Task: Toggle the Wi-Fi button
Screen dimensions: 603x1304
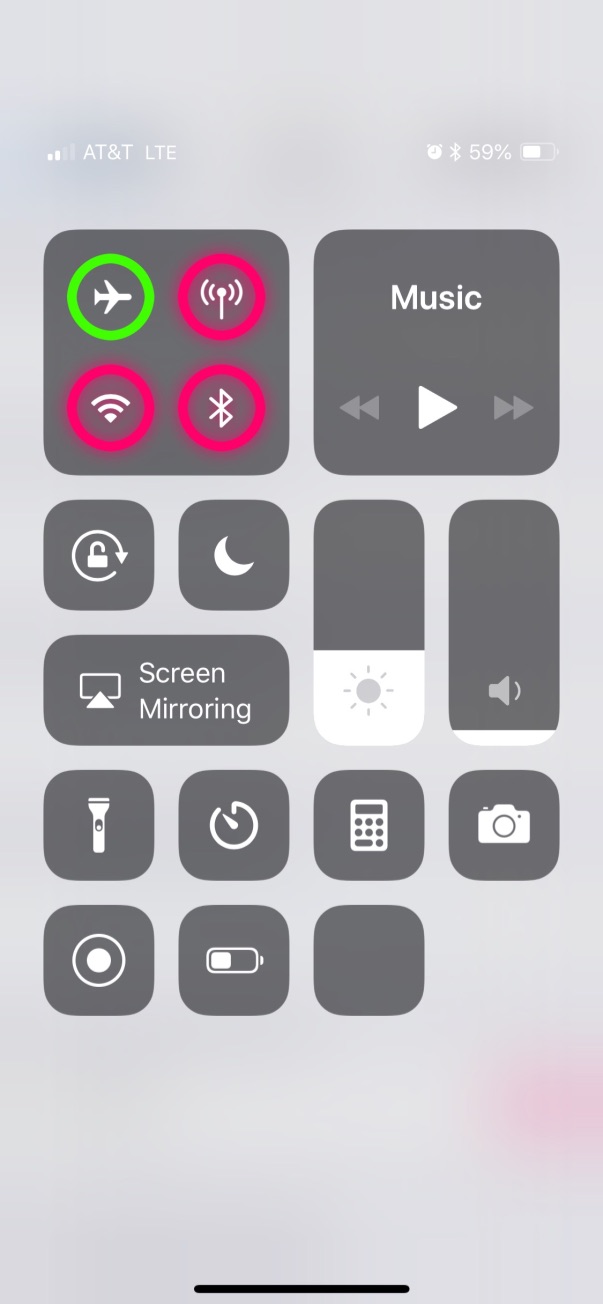Action: 111,409
